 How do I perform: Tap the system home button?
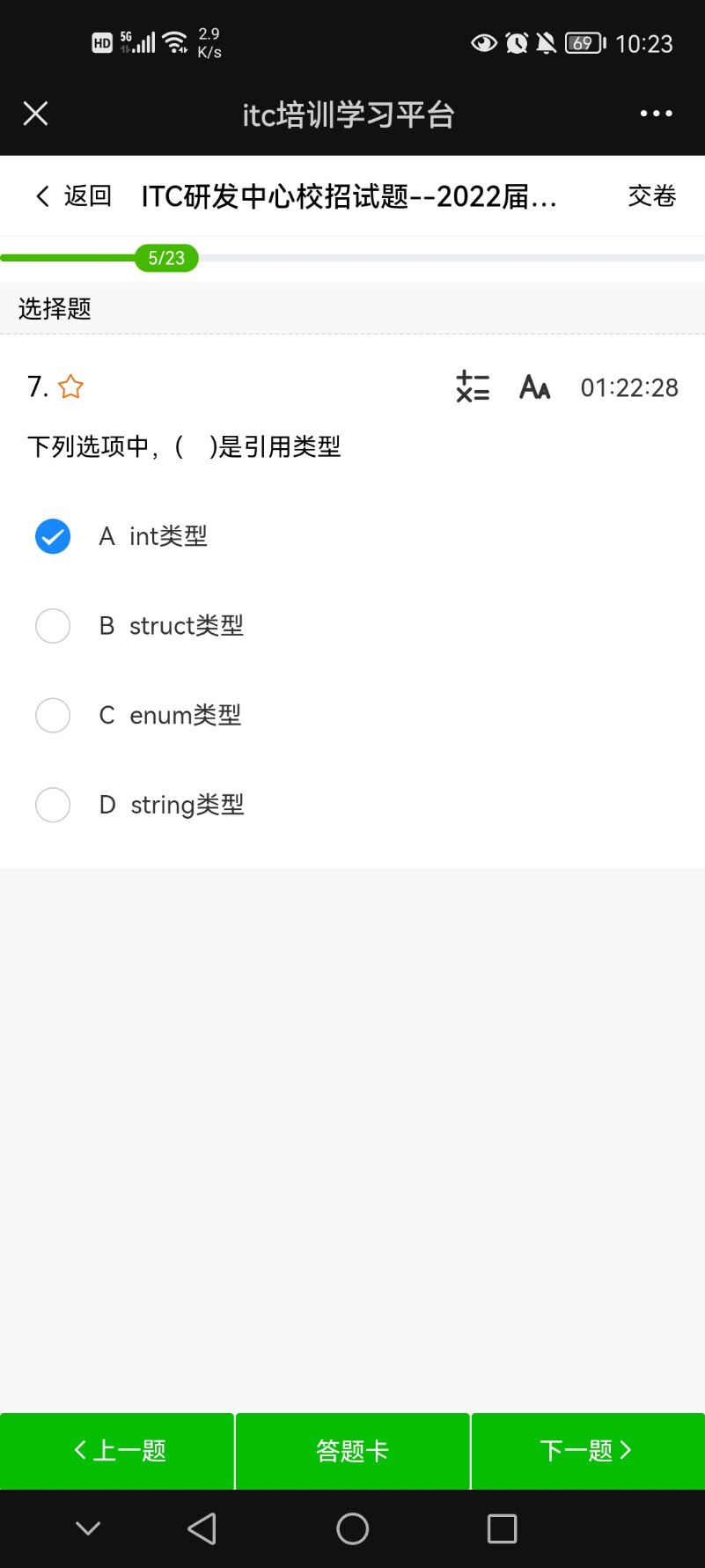click(x=352, y=1529)
